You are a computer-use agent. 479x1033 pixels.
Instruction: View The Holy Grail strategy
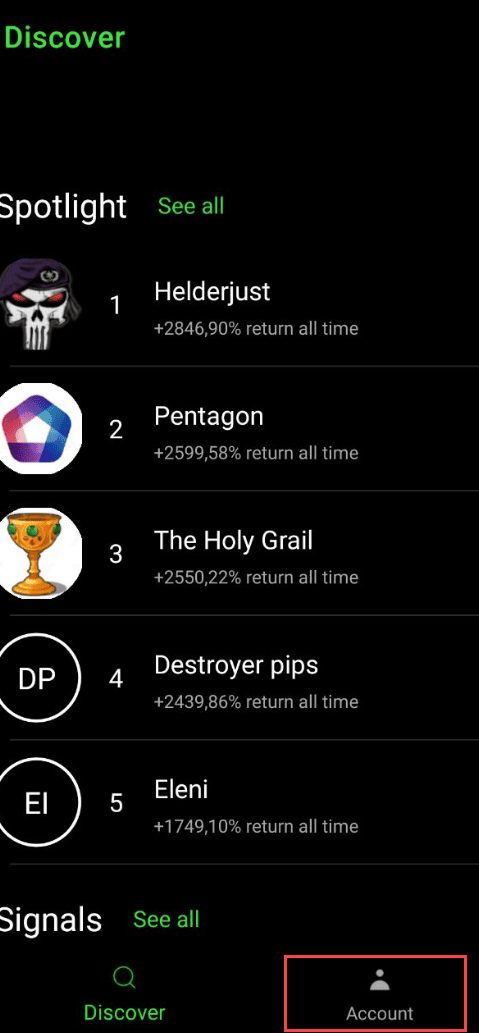coord(239,553)
